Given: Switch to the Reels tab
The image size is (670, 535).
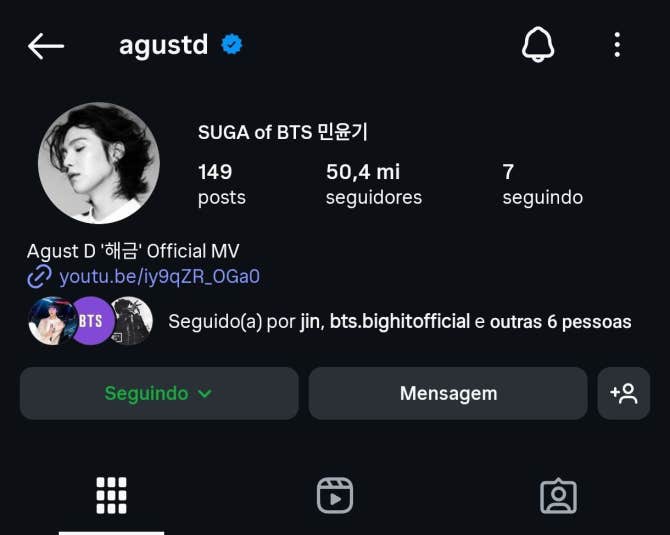Looking at the screenshot, I should 335,496.
